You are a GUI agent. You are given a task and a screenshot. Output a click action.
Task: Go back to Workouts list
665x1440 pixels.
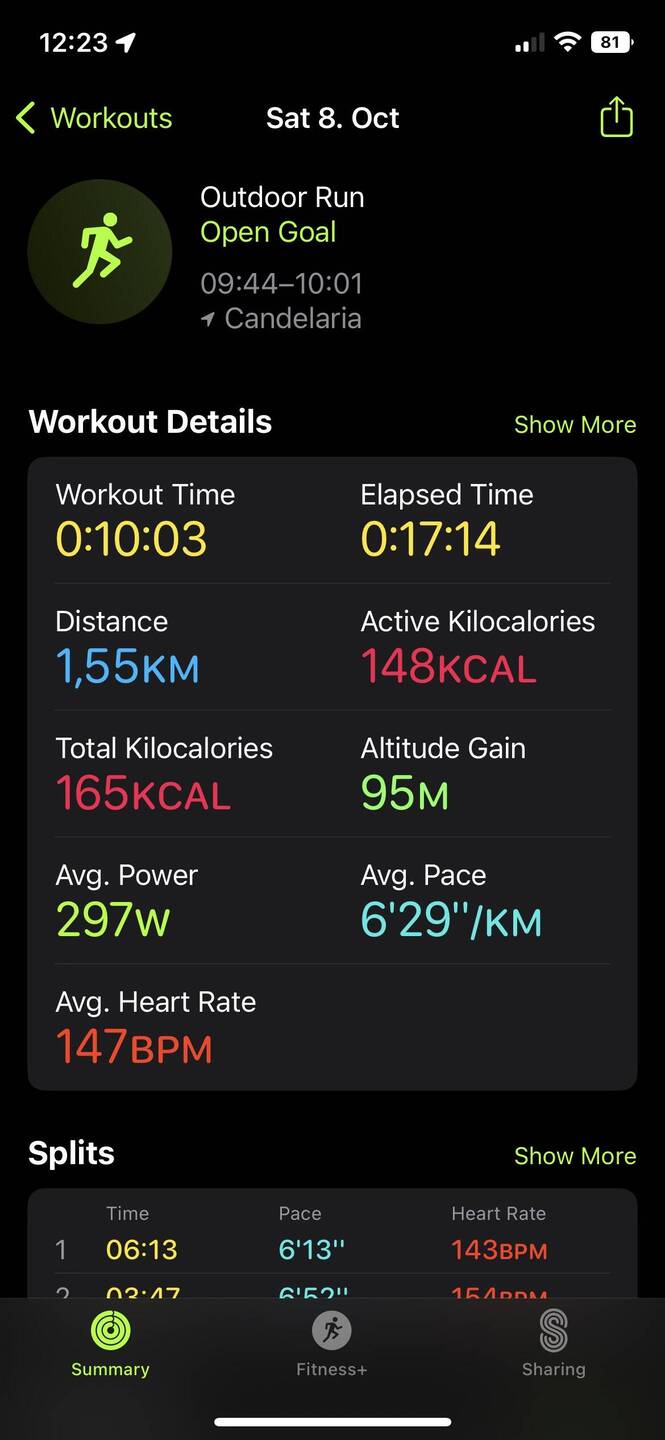pos(94,118)
